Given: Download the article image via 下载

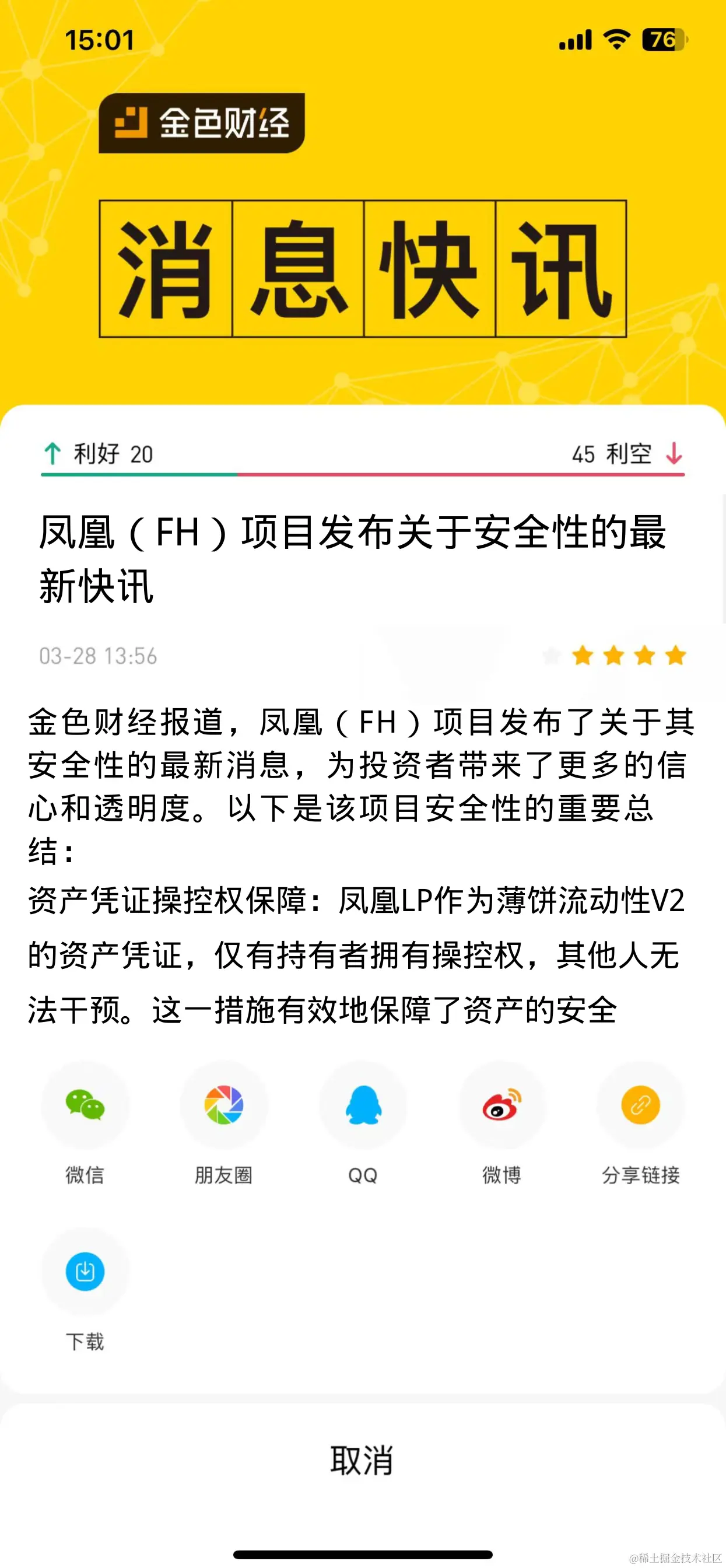Looking at the screenshot, I should [x=85, y=1272].
